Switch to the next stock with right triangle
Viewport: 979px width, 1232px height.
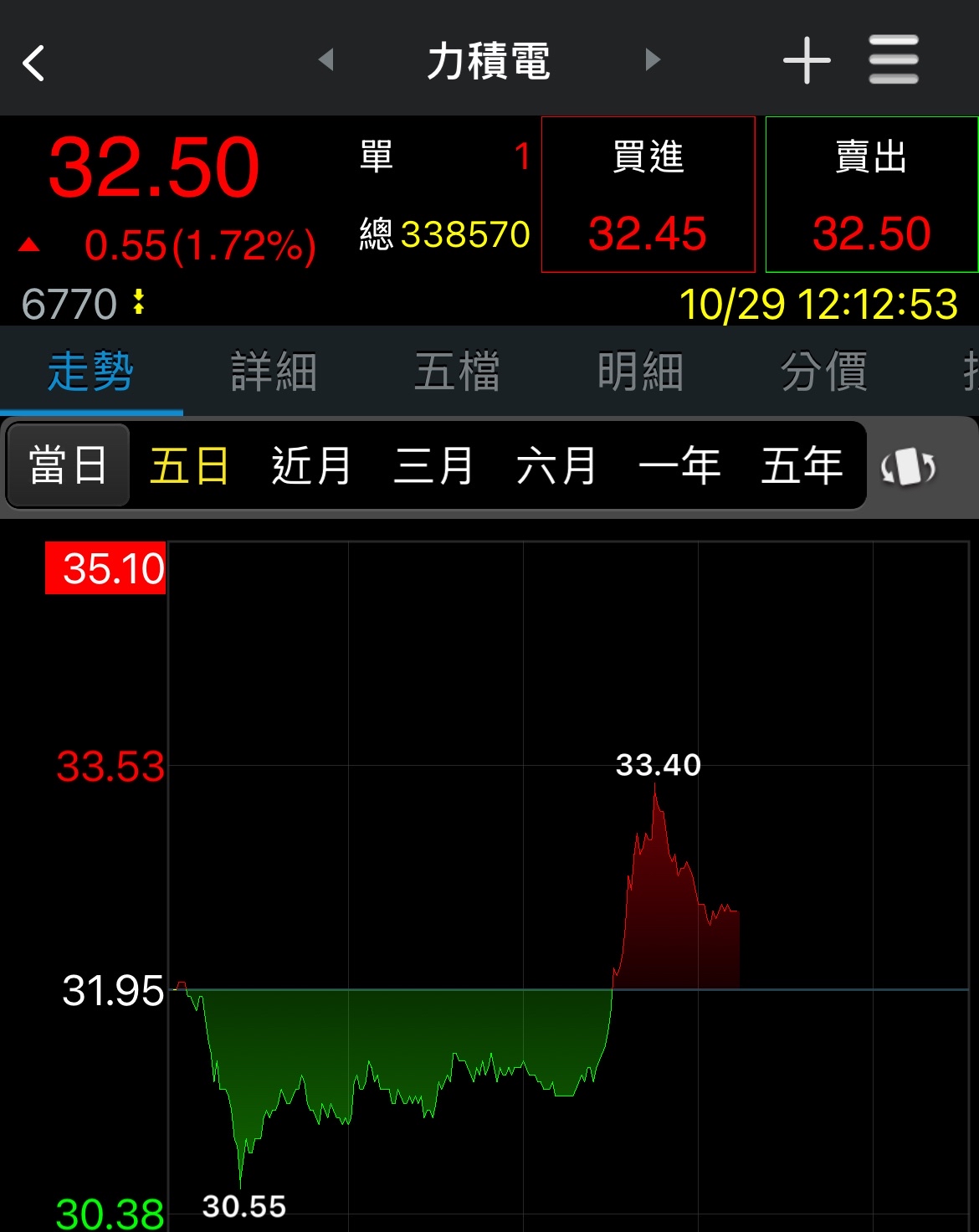(653, 59)
